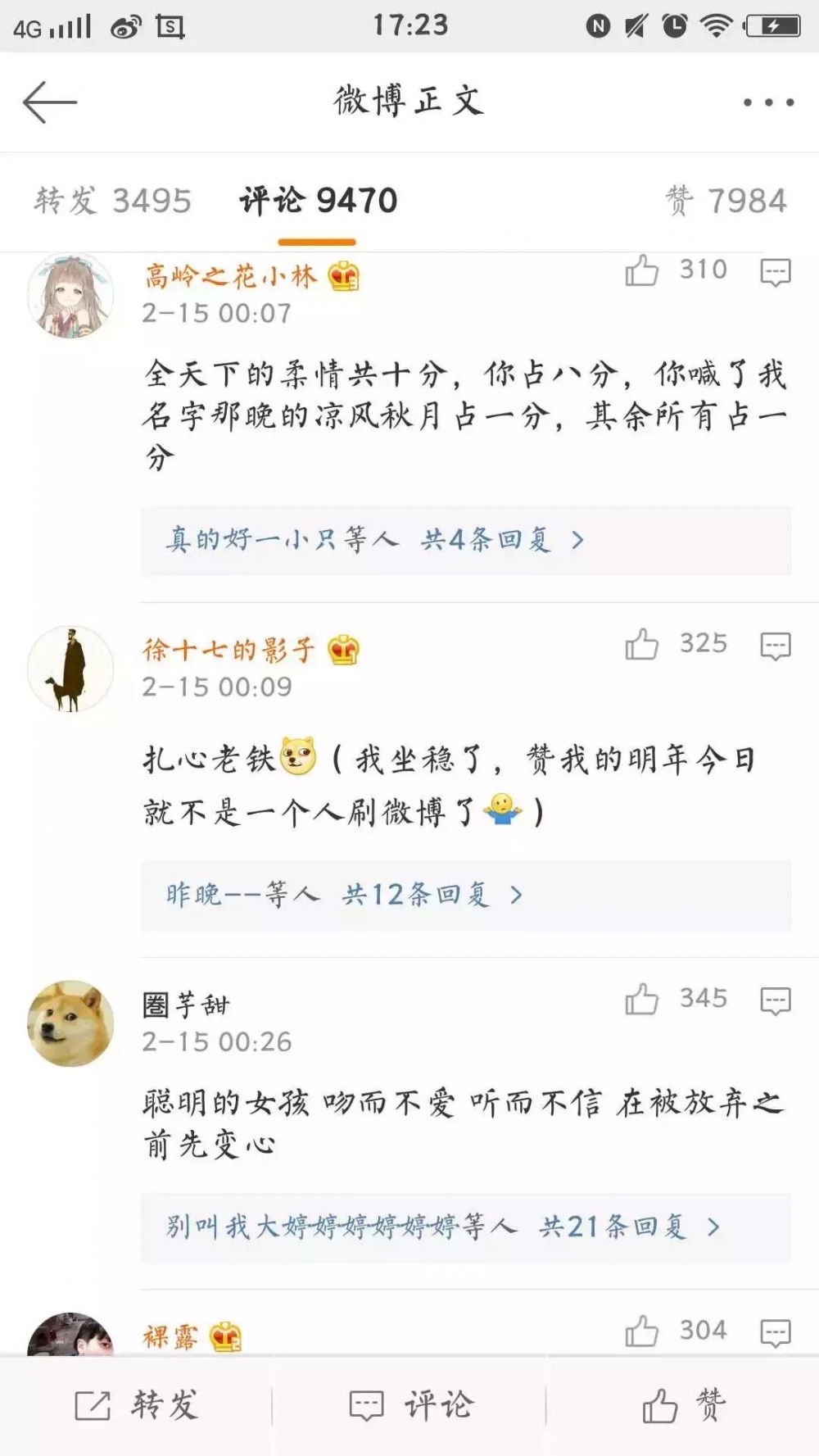The image size is (819, 1456).
Task: Open 徐十七的影子's profile name
Action: coord(229,651)
